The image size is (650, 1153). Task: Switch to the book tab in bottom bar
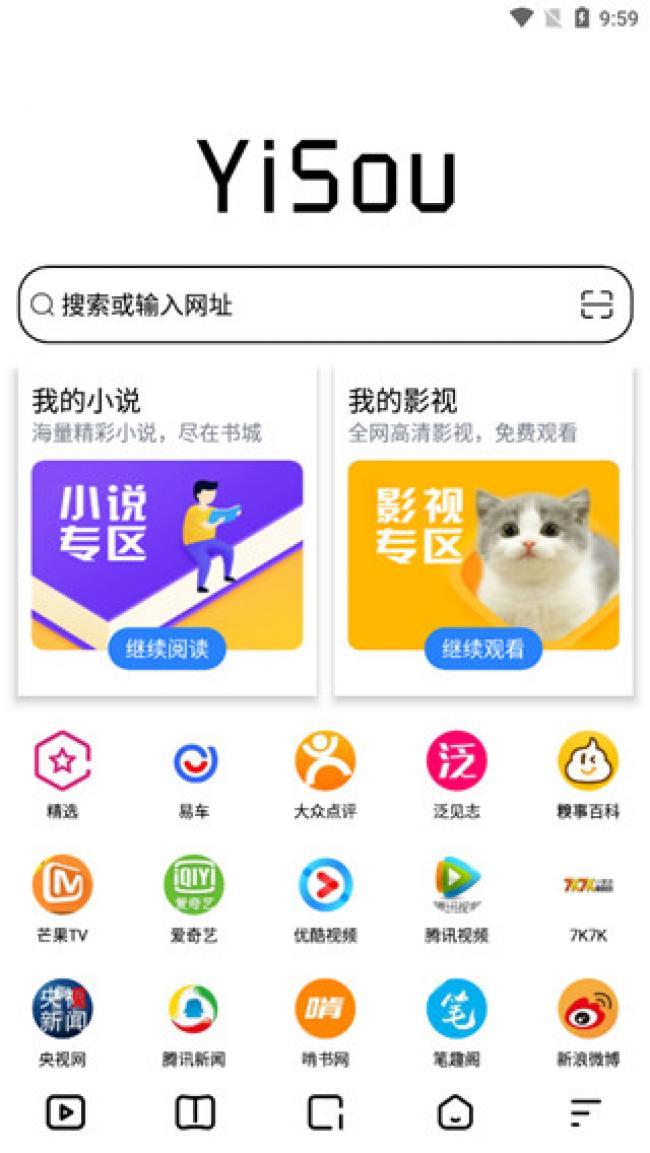[x=195, y=1112]
